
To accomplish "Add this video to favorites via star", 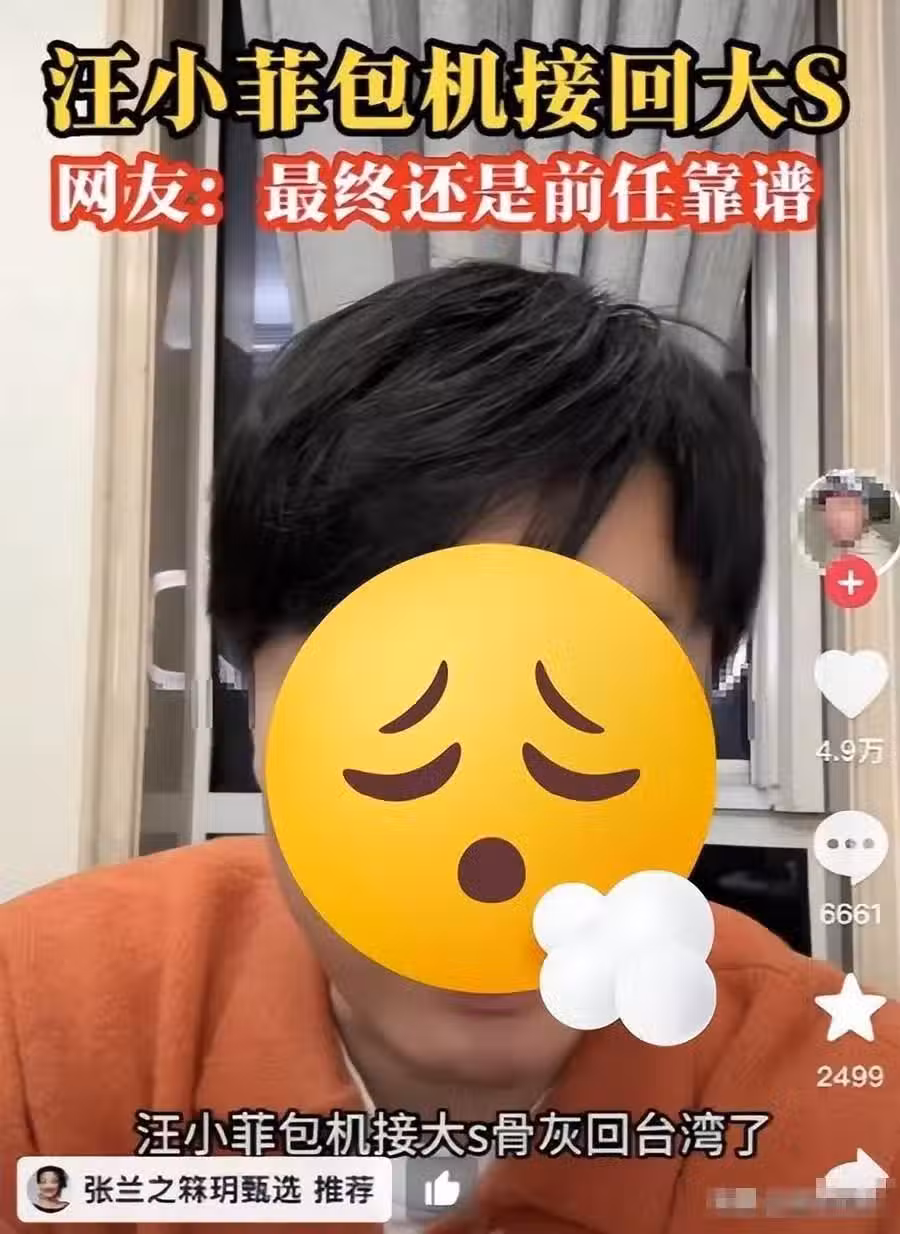I will point(850,1011).
